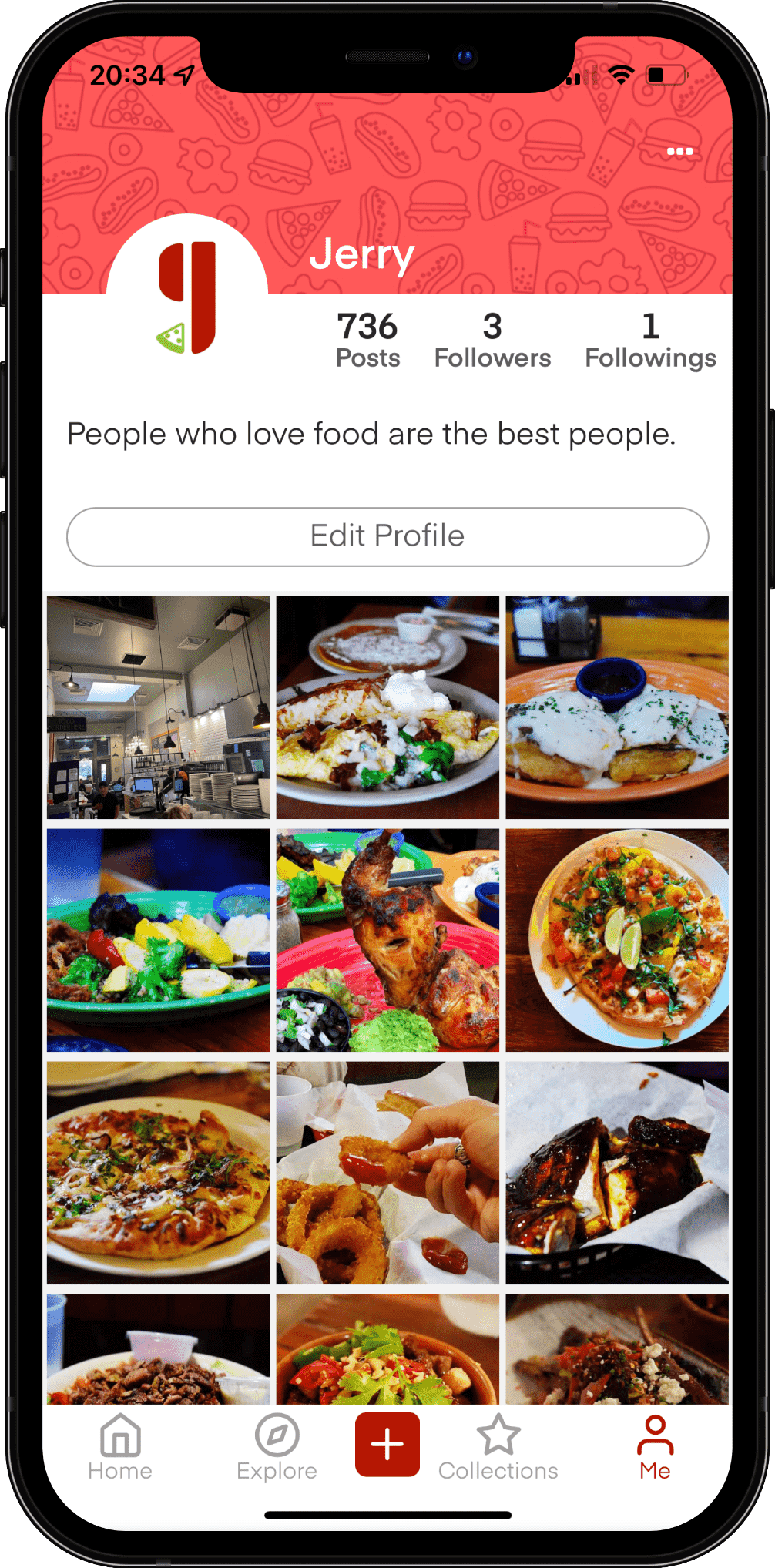Open the three-dot overflow menu
This screenshot has width=775, height=1568.
click(679, 151)
